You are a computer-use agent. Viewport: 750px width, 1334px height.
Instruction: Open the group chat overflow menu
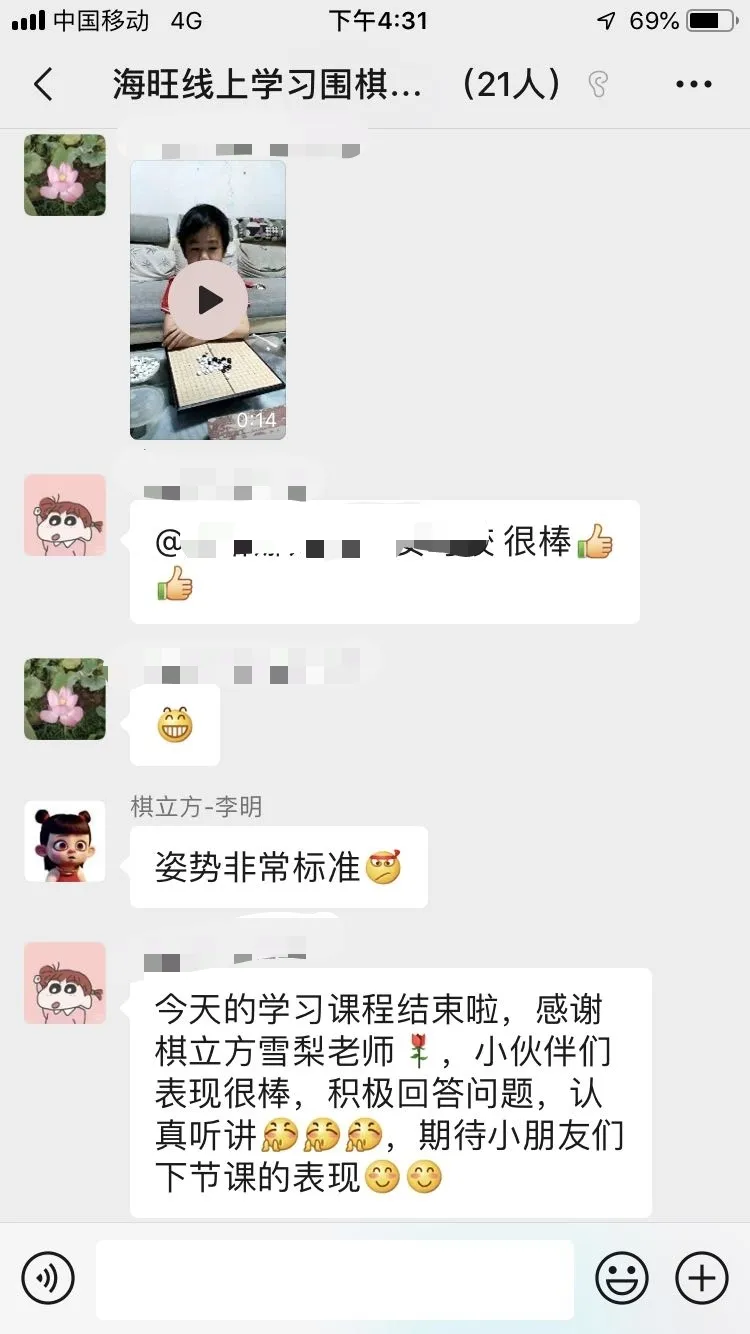click(x=693, y=85)
